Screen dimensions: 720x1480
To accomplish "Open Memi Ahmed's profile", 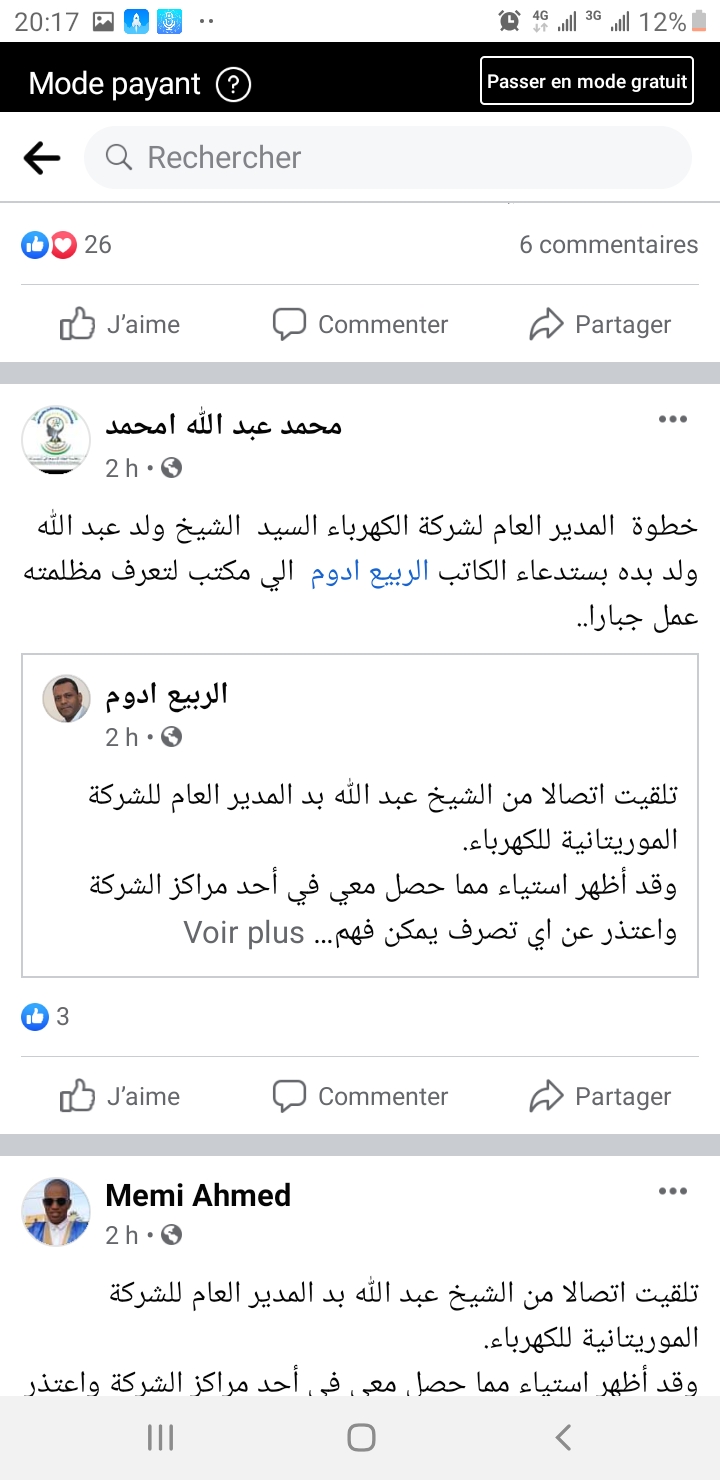I will click(198, 1195).
